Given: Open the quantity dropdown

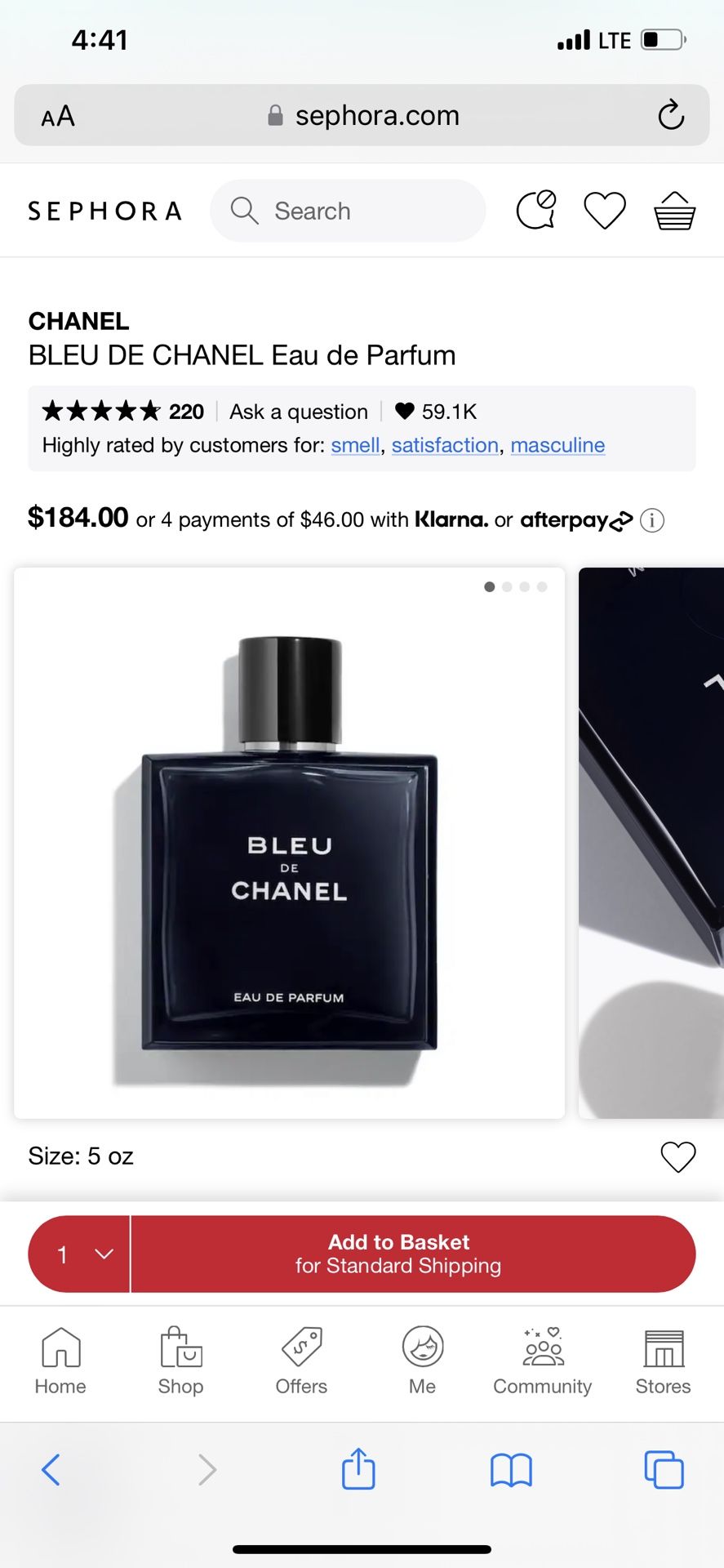Looking at the screenshot, I should pyautogui.click(x=79, y=1254).
